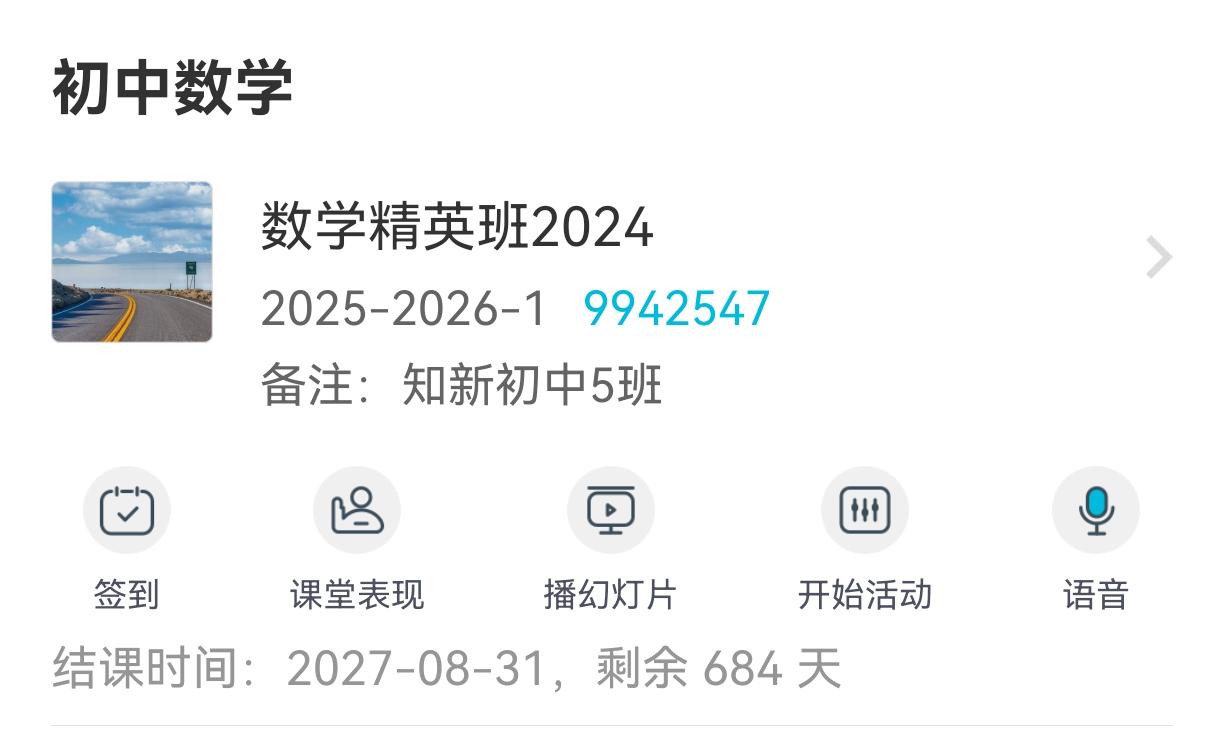Tap the chevron to open class details
The width and height of the screenshot is (1224, 756).
(x=1158, y=259)
